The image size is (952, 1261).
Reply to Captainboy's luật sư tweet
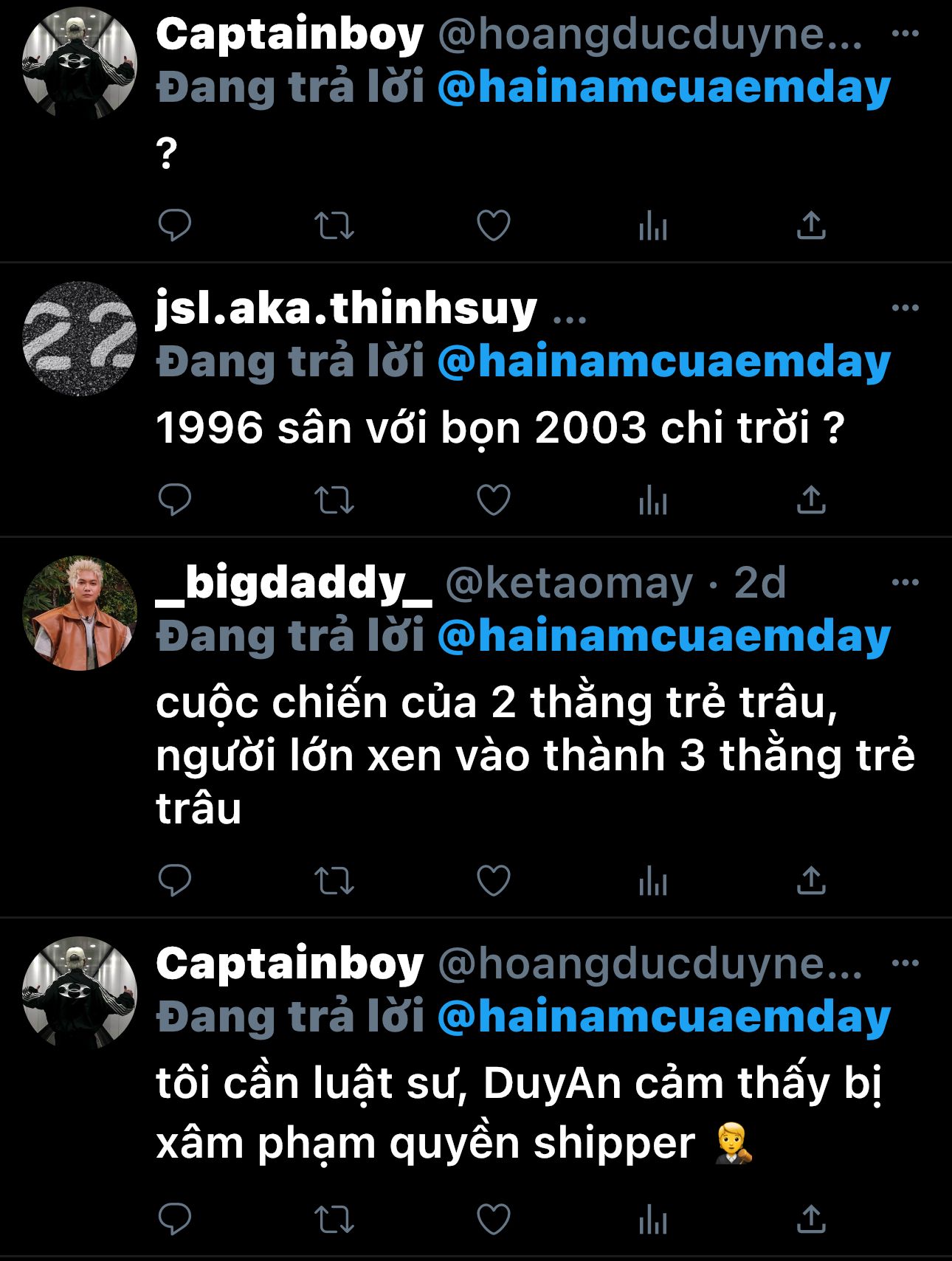175,1219
